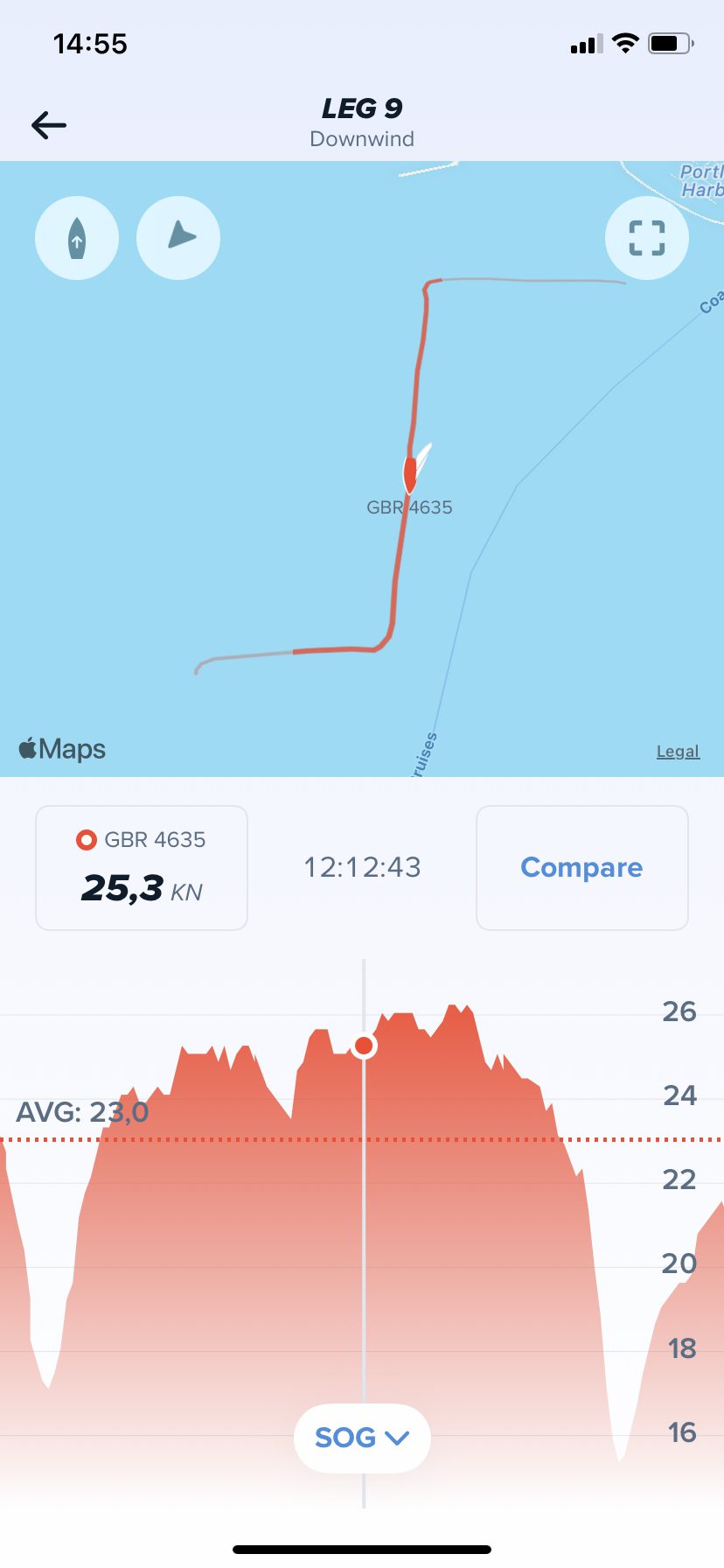Open the Compare button
Viewport: 724px width, 1568px height.
click(x=581, y=867)
